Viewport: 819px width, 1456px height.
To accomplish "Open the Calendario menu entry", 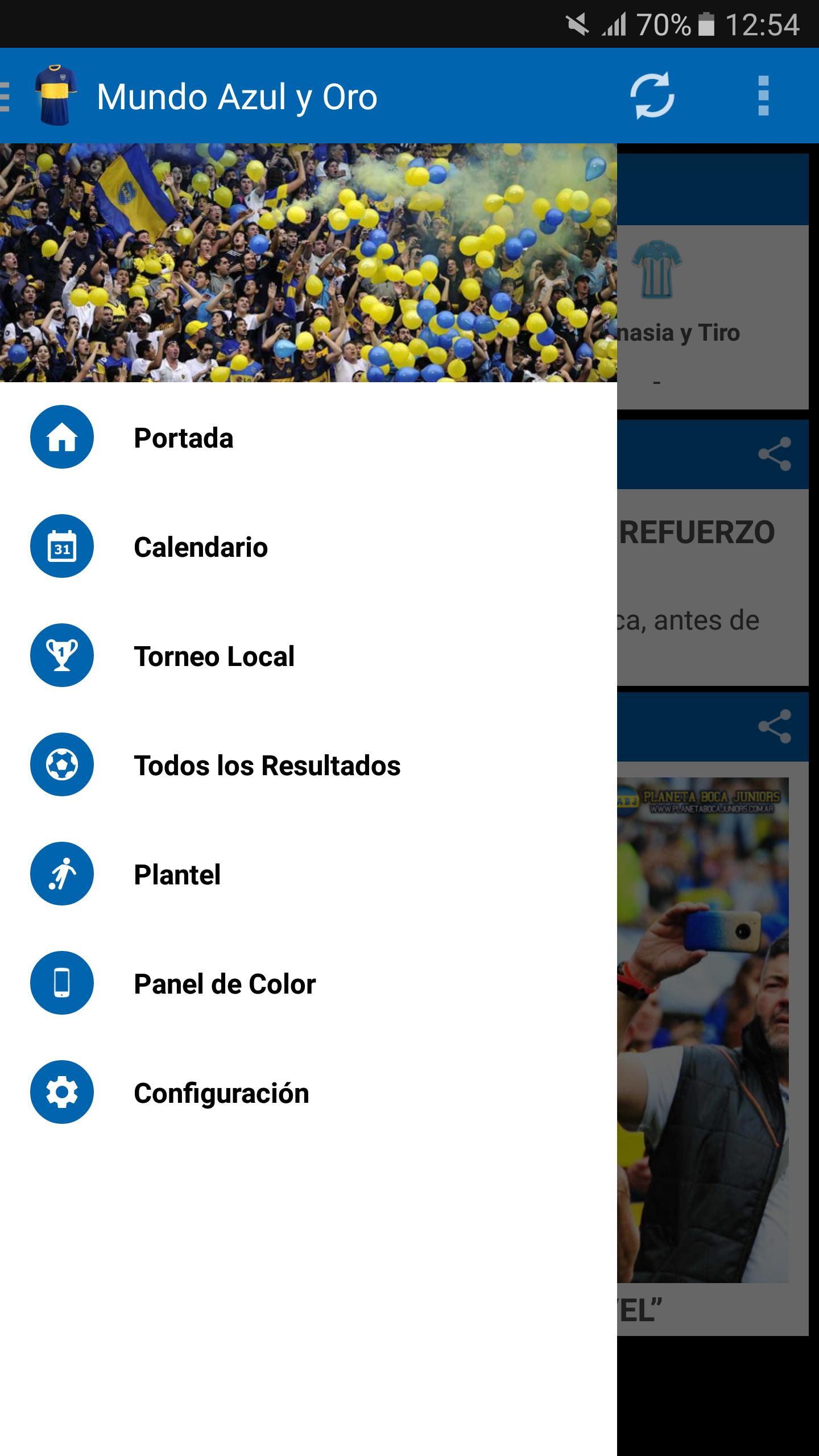I will [200, 548].
